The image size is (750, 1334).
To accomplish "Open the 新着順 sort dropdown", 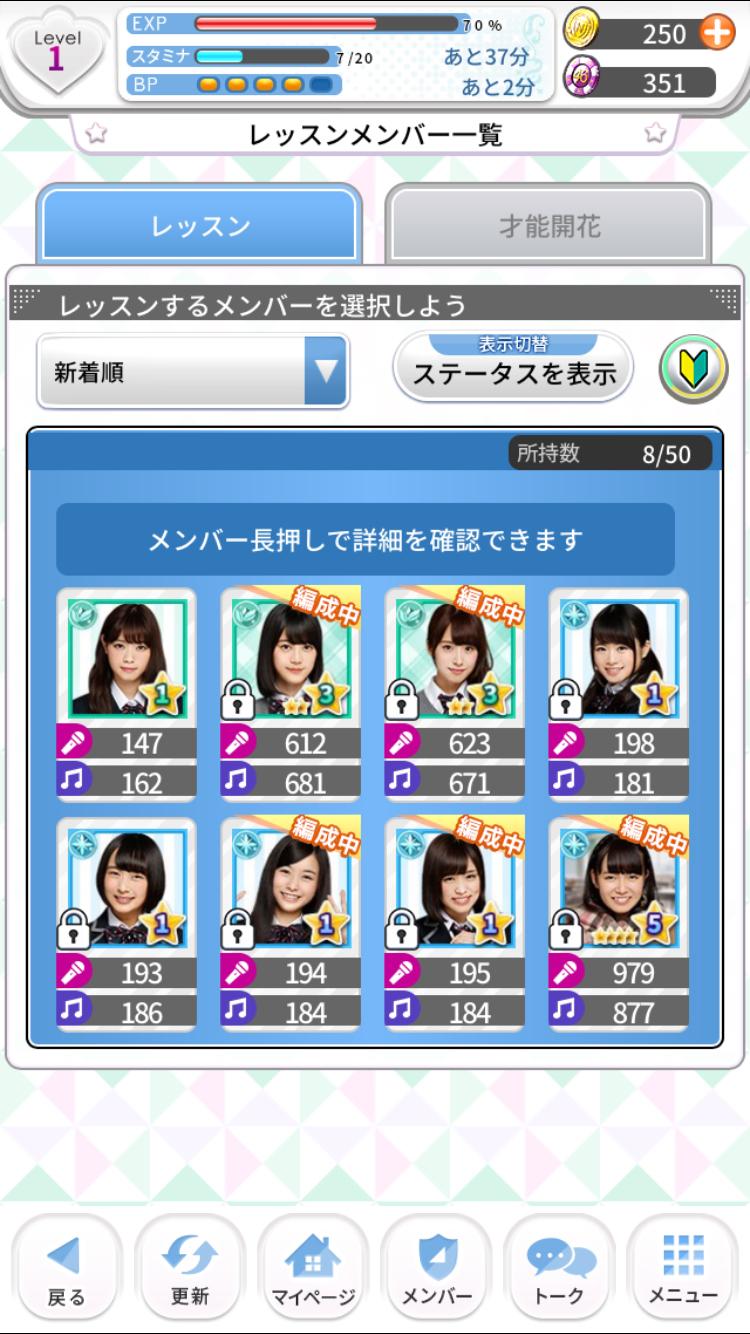I will (x=193, y=372).
